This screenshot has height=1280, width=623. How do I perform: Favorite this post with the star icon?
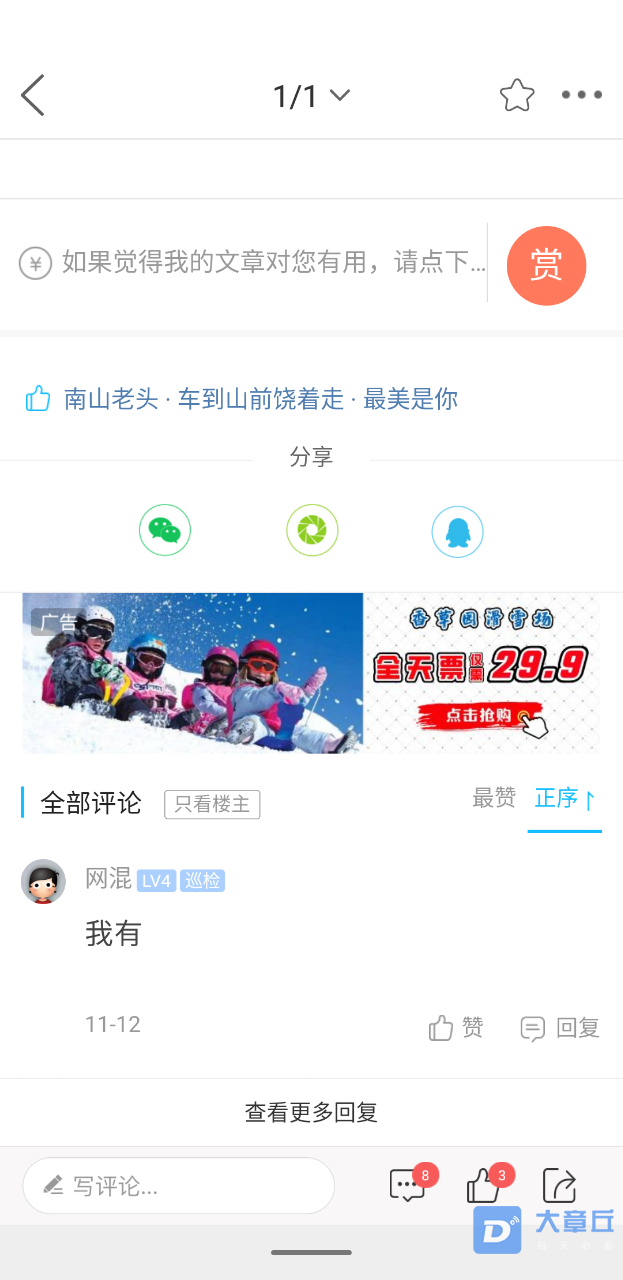click(517, 96)
